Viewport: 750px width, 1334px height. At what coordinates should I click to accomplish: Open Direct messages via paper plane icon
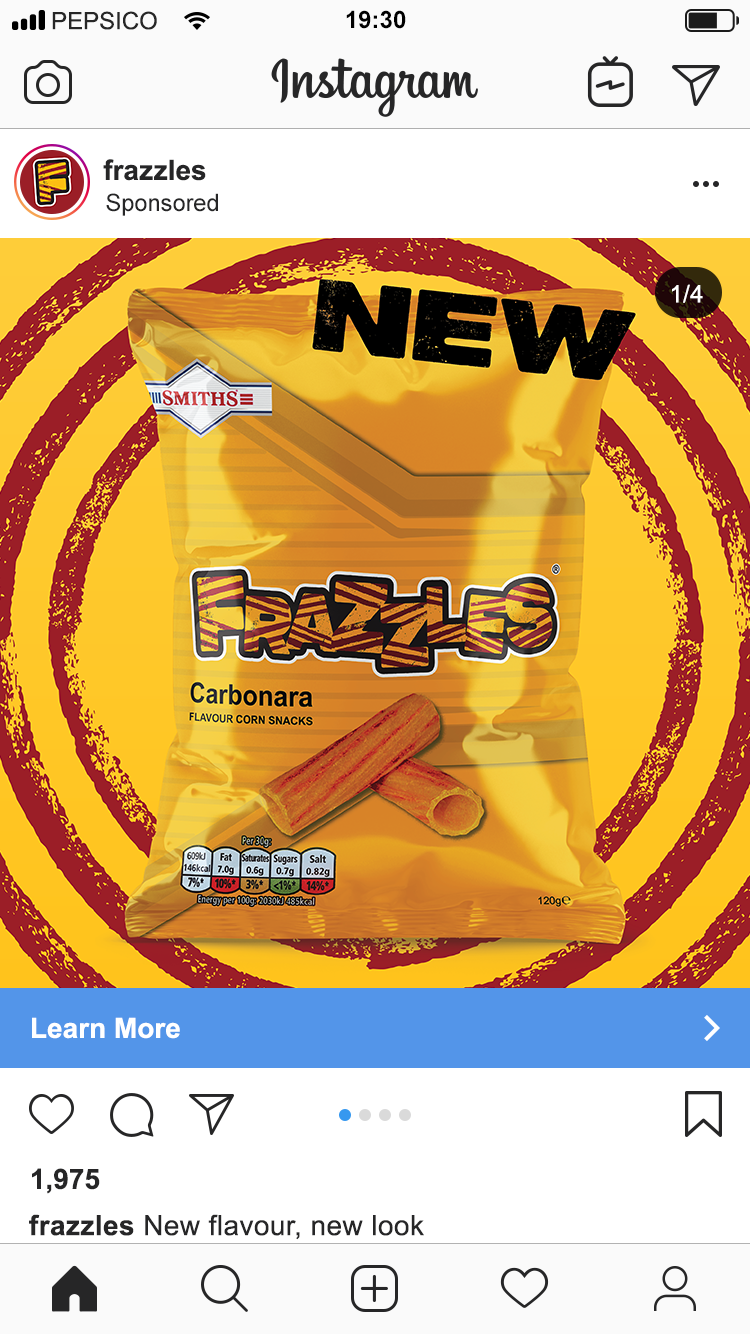pyautogui.click(x=697, y=82)
